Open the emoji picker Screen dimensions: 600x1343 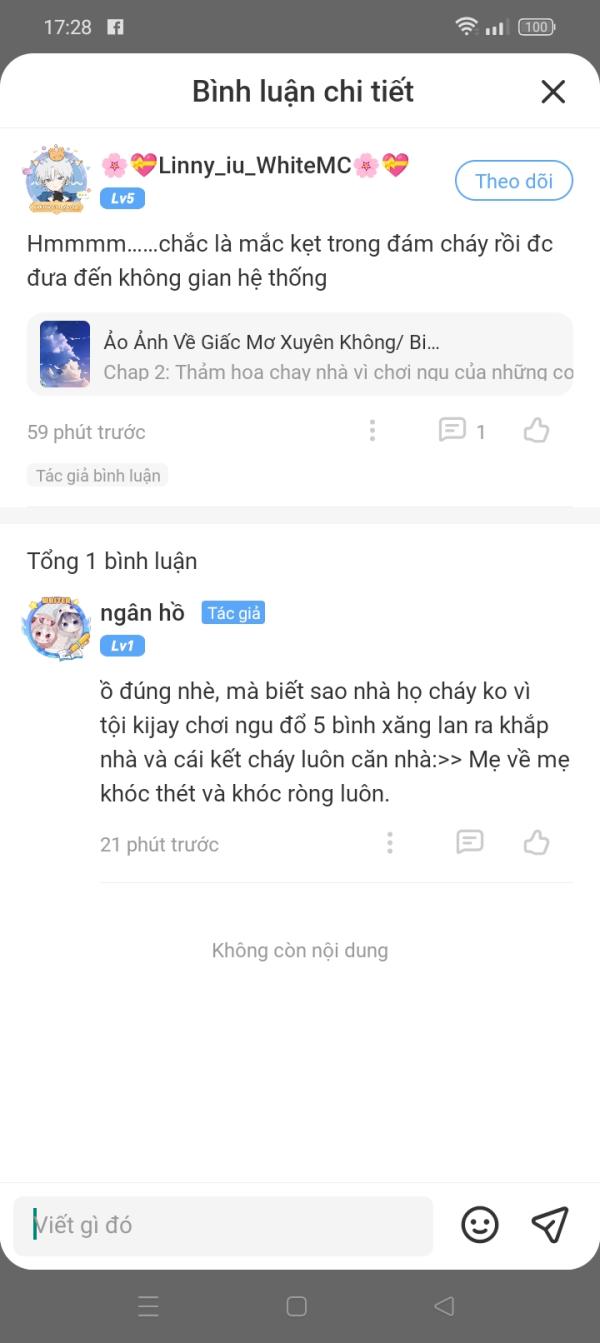point(480,1225)
